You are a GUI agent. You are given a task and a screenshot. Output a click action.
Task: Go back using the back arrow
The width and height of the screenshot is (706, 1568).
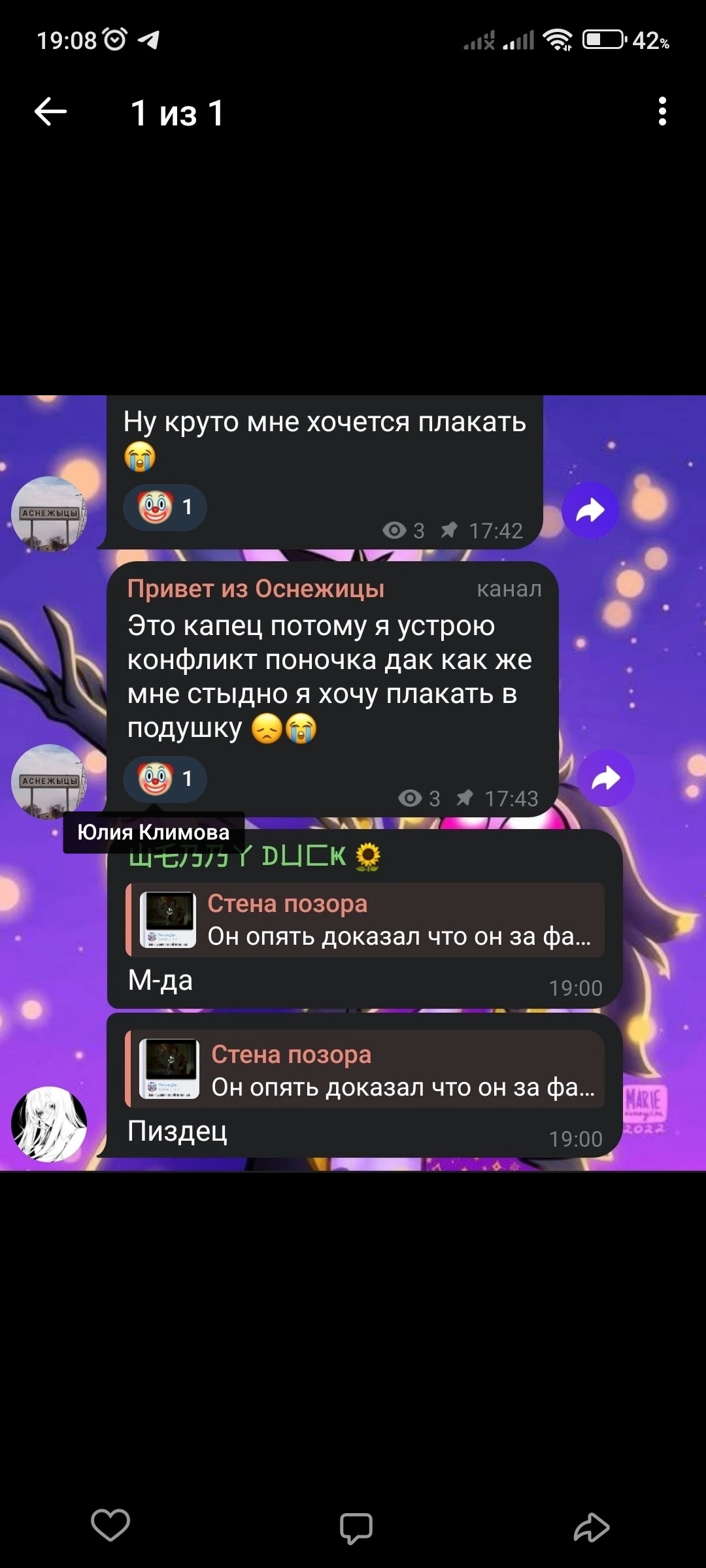click(51, 112)
